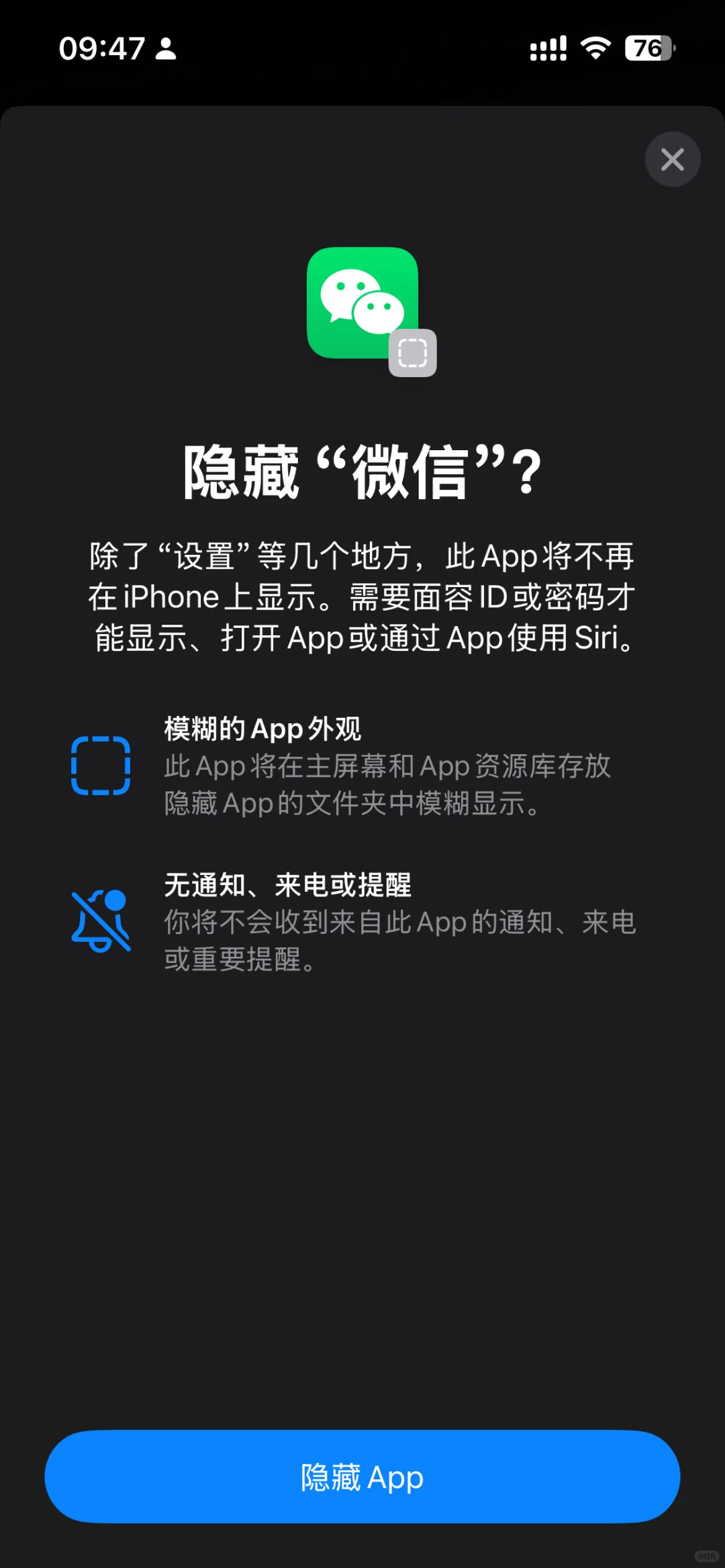Tap the dark dialog background area

pyautogui.click(x=362, y=1174)
